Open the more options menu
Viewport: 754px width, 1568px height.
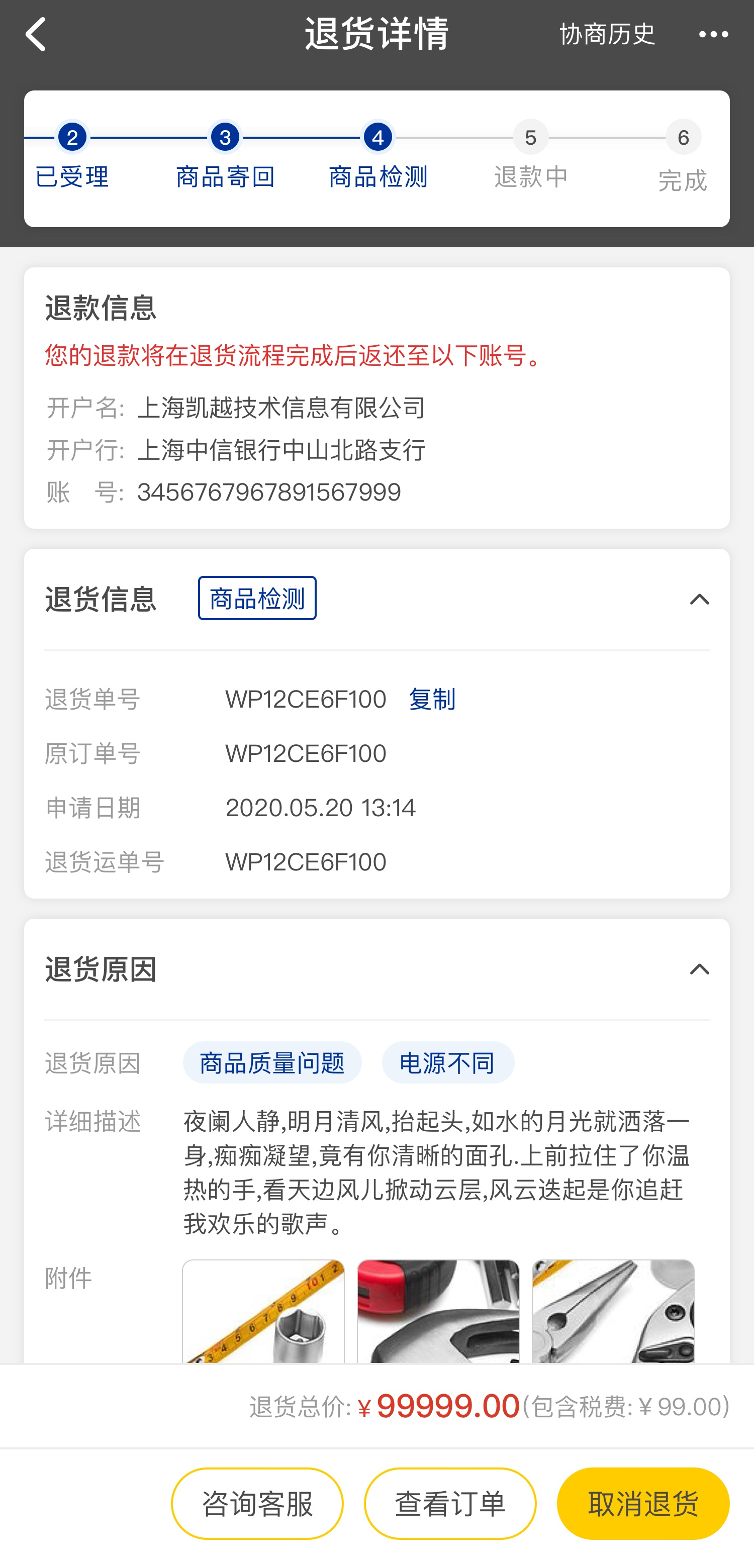(x=713, y=35)
